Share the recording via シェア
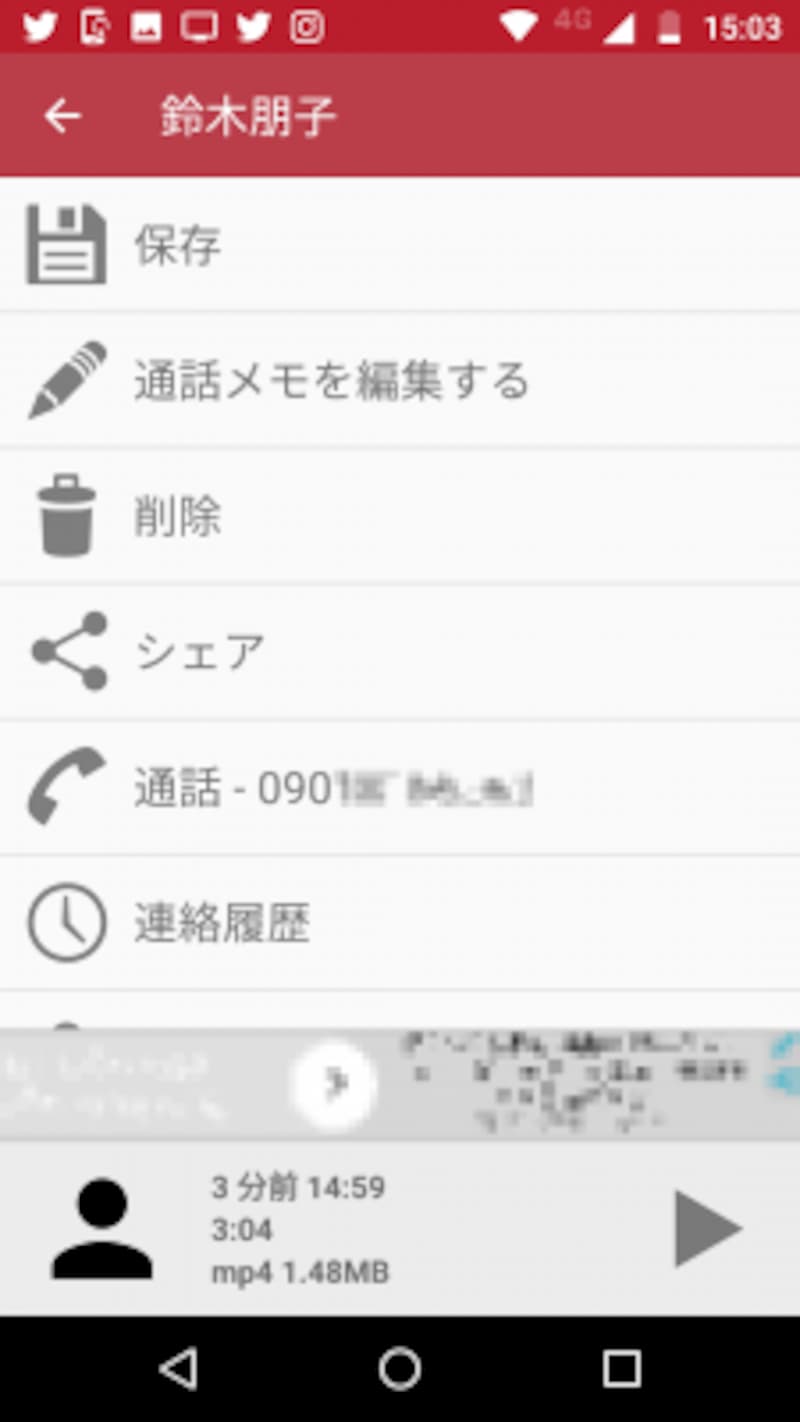800x1422 pixels. 400,652
